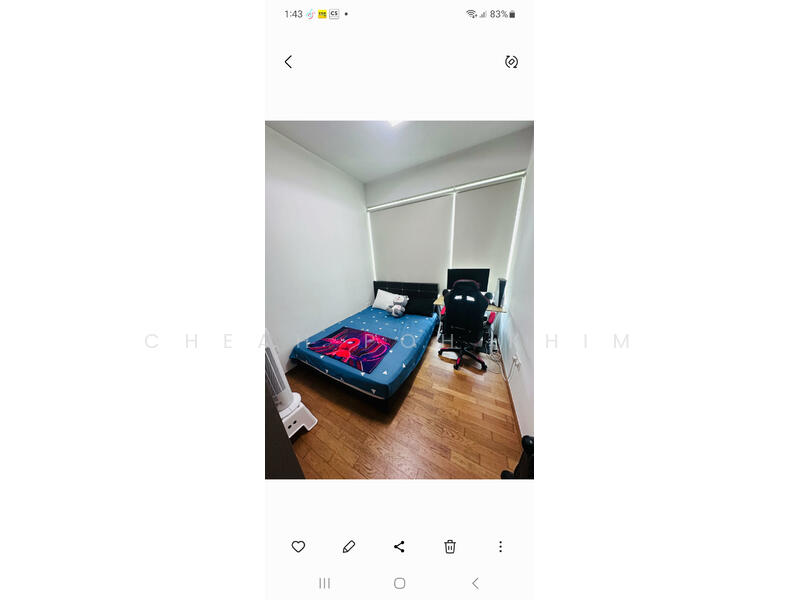Image resolution: width=800 pixels, height=600 pixels.
Task: Mark this photo as favorite
Action: pos(298,547)
